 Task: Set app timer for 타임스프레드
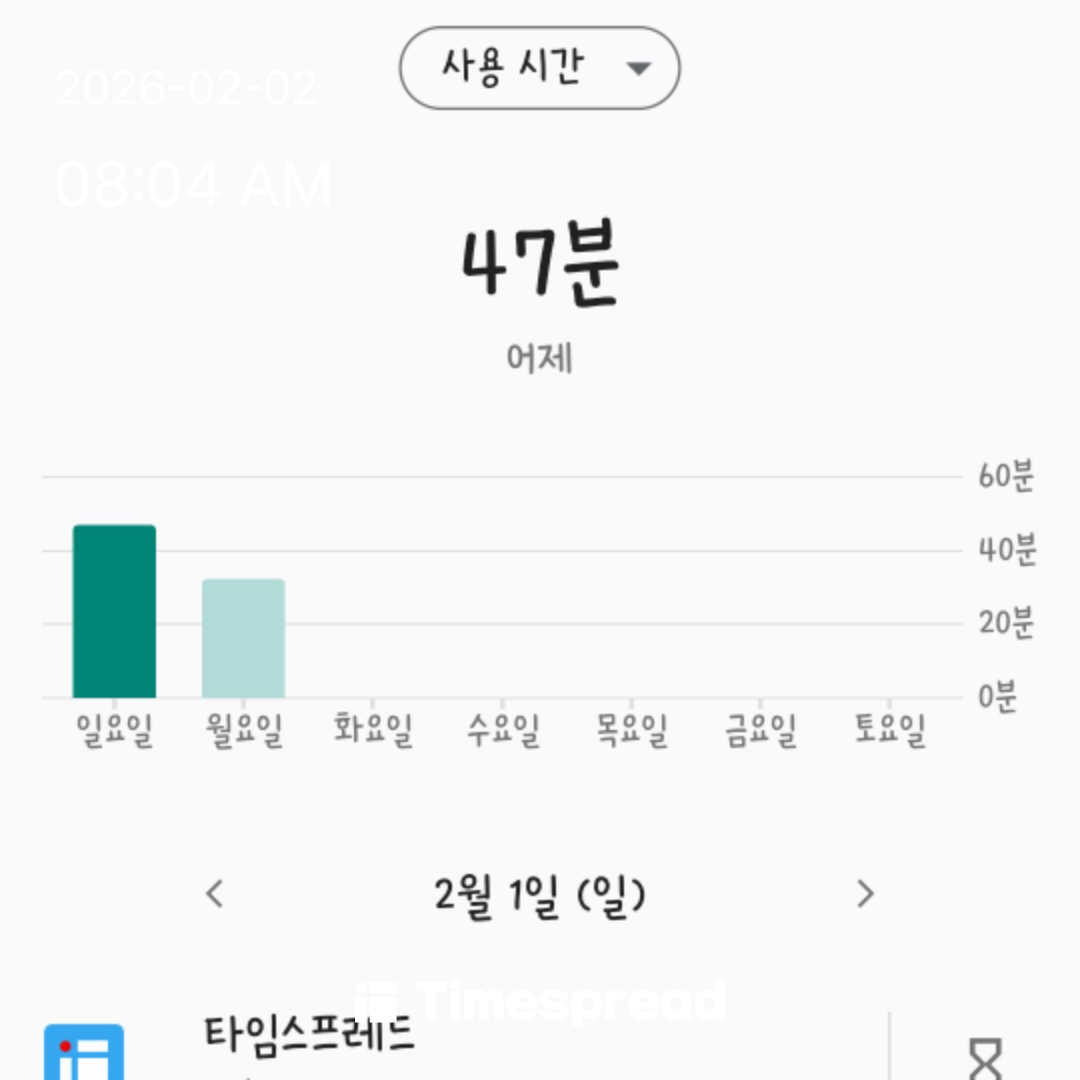(985, 1058)
